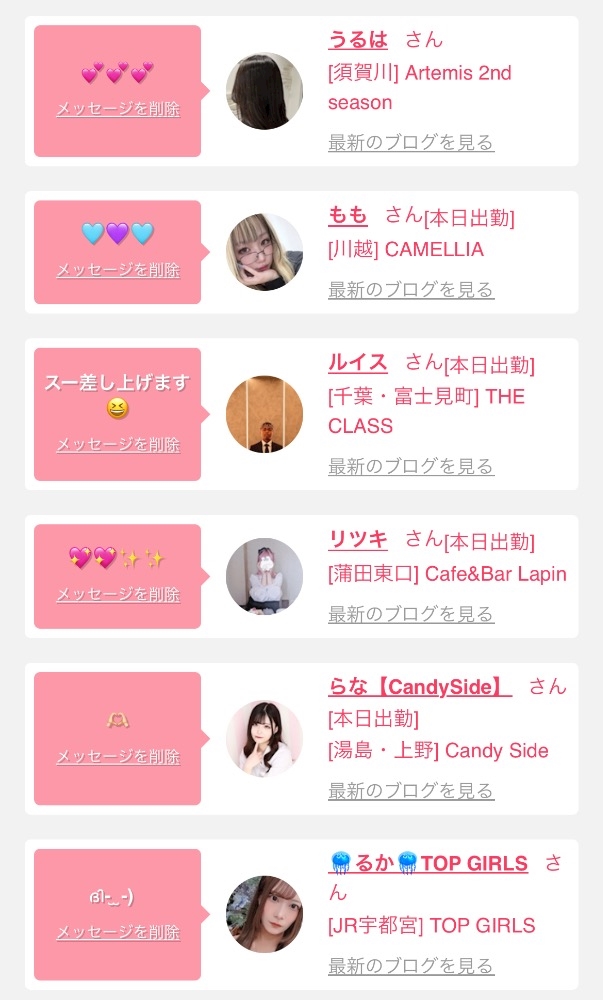Open もも's profile name link
603x1000 pixels.
[347, 215]
